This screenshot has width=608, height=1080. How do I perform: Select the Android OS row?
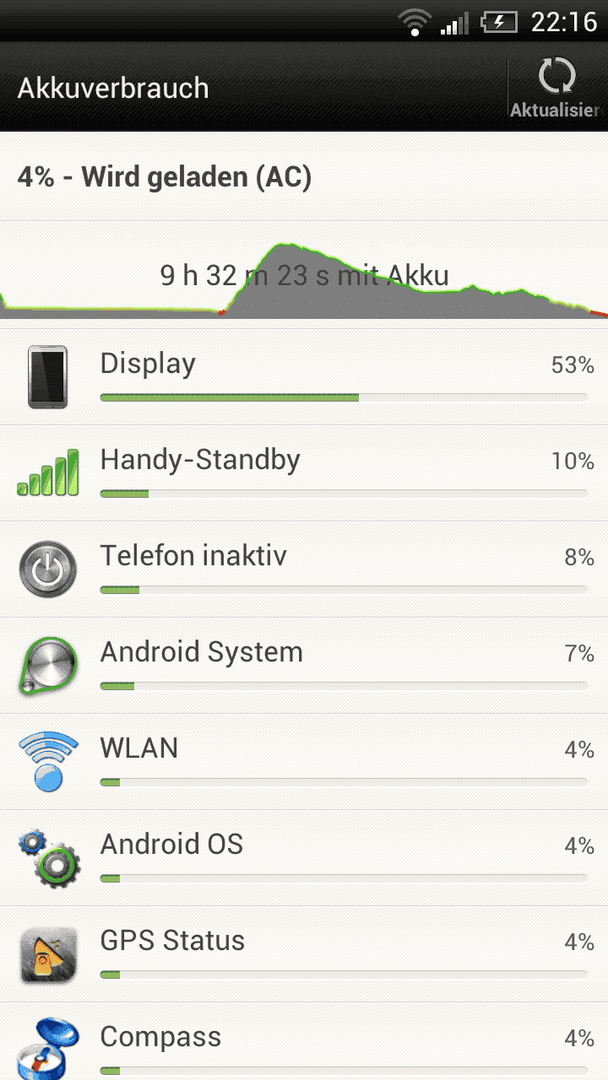[x=304, y=857]
